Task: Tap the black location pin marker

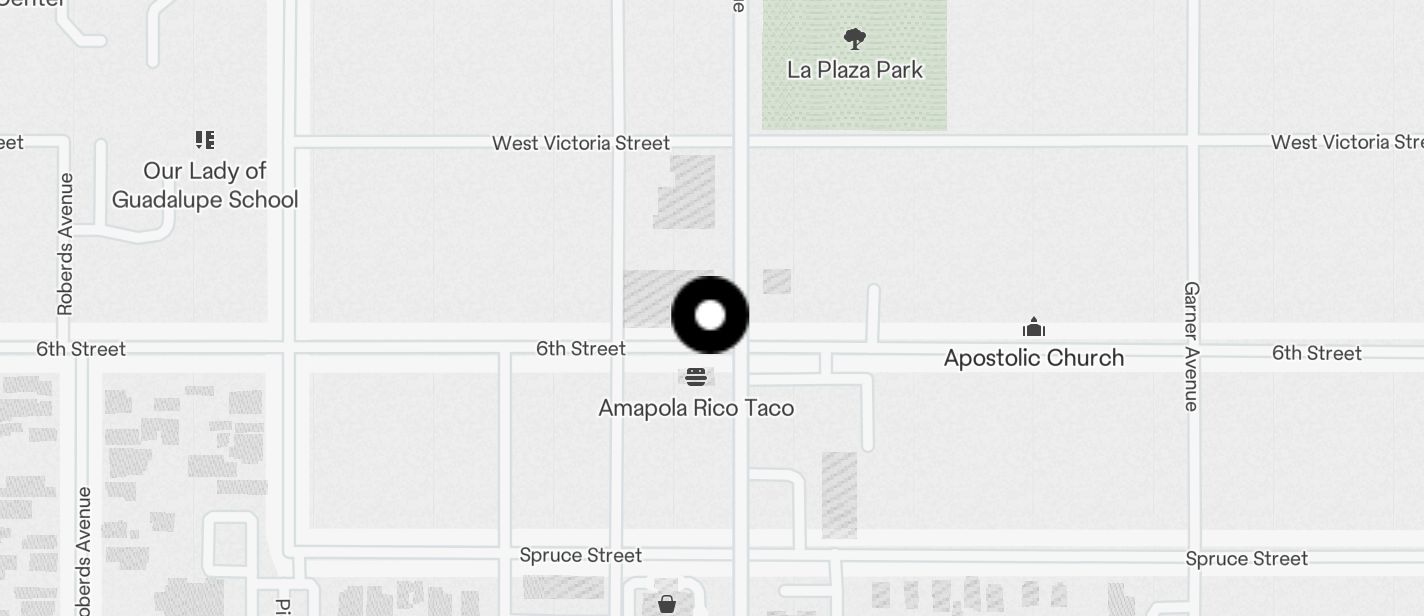Action: [x=710, y=316]
